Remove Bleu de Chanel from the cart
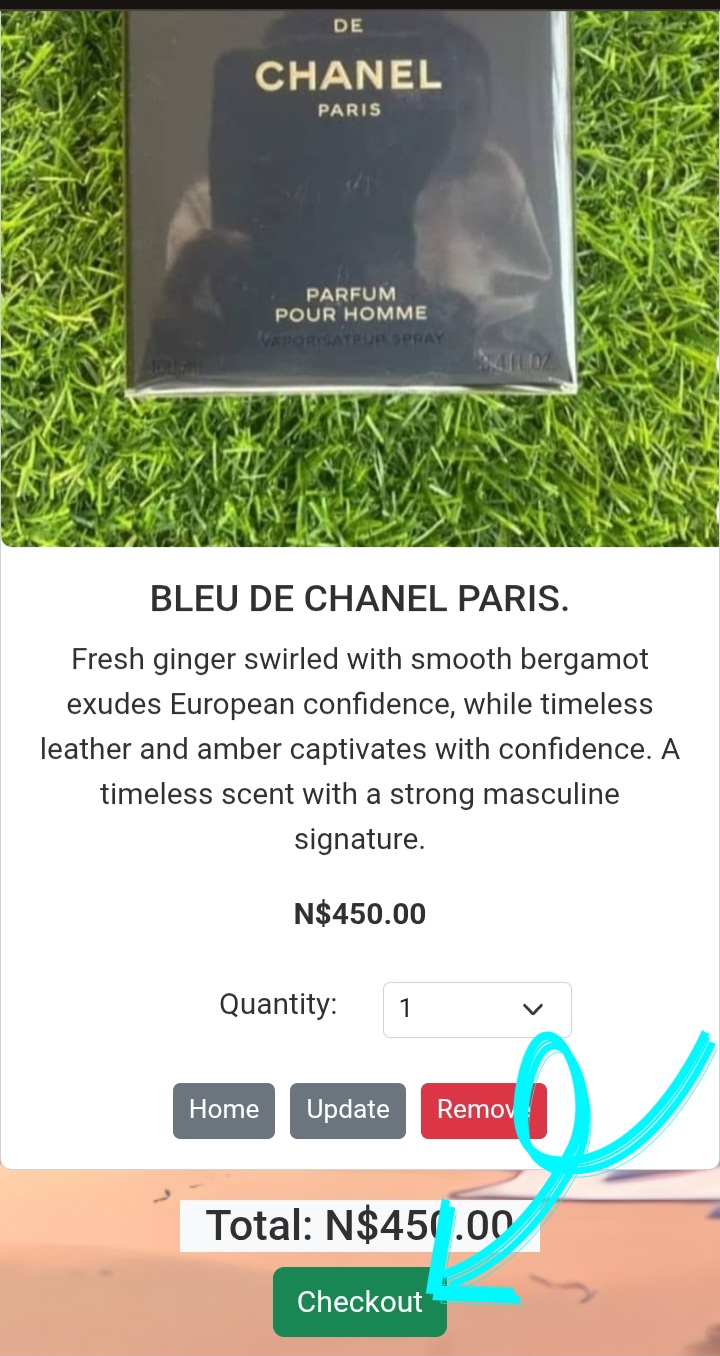The image size is (720, 1356). click(x=484, y=1110)
